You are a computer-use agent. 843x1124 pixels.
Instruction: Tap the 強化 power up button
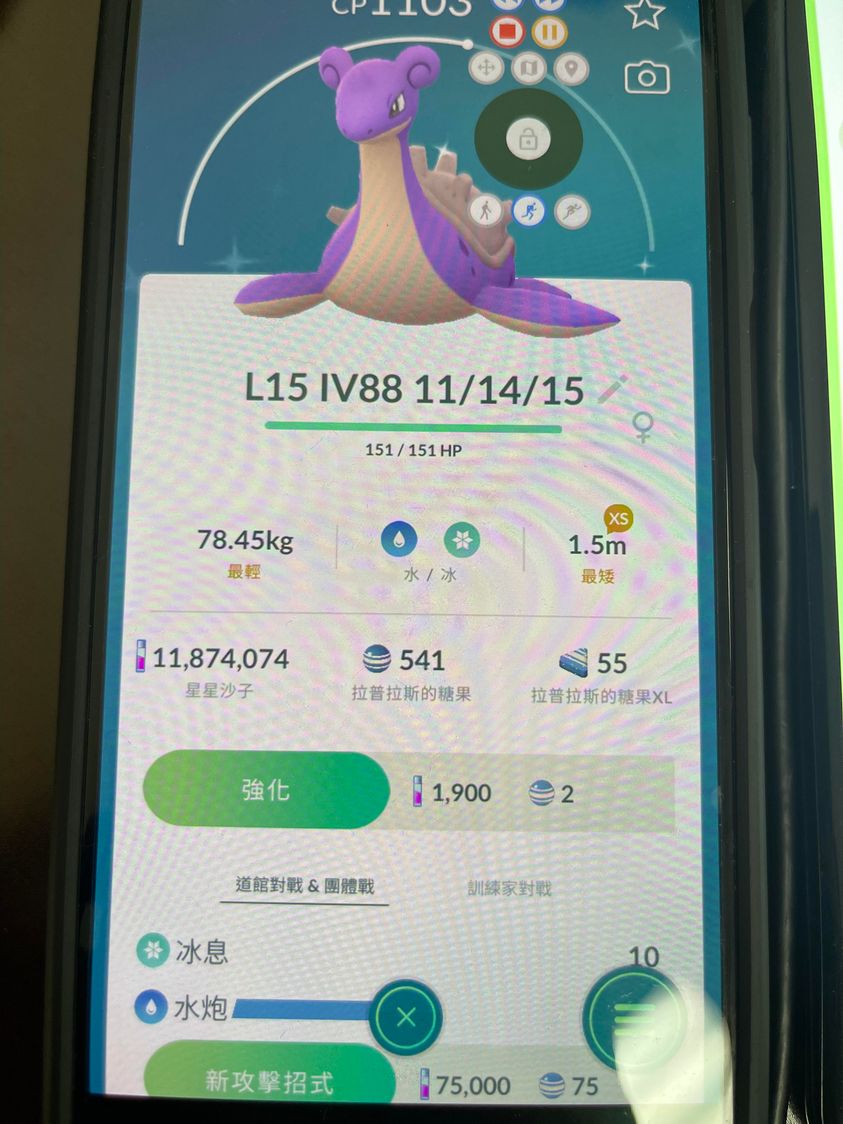[267, 790]
